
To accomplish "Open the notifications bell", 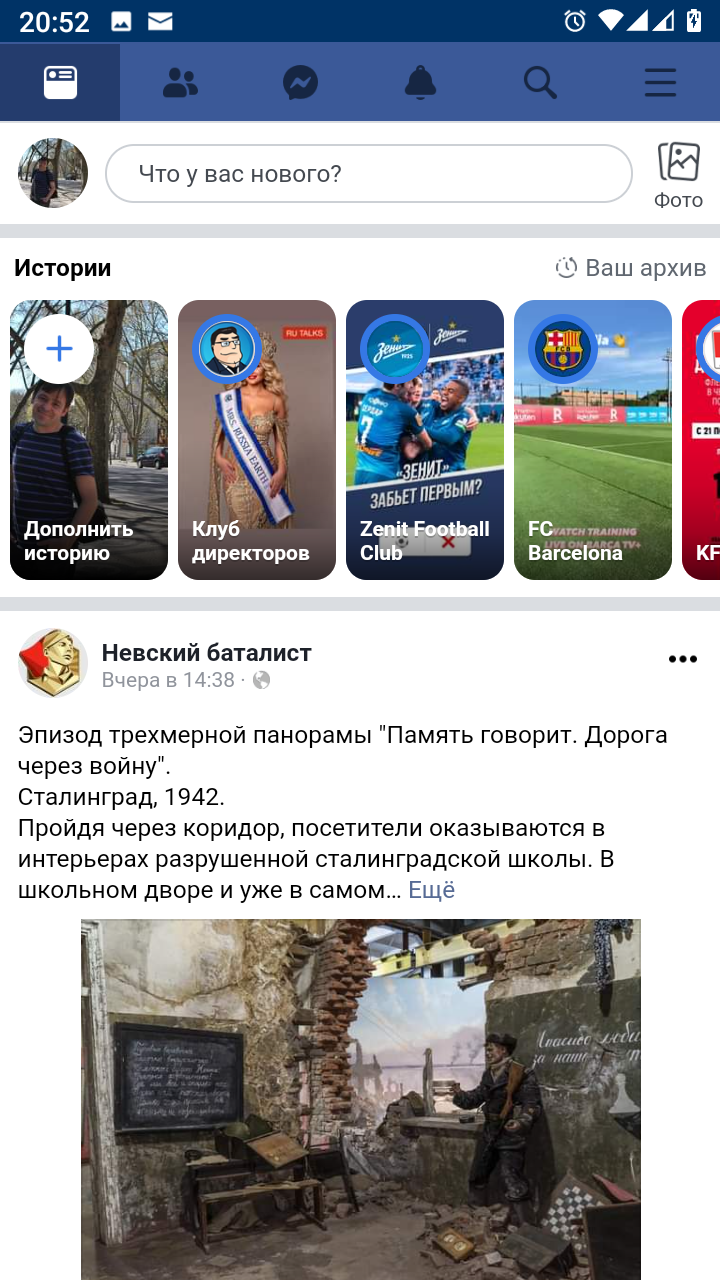I will click(420, 82).
